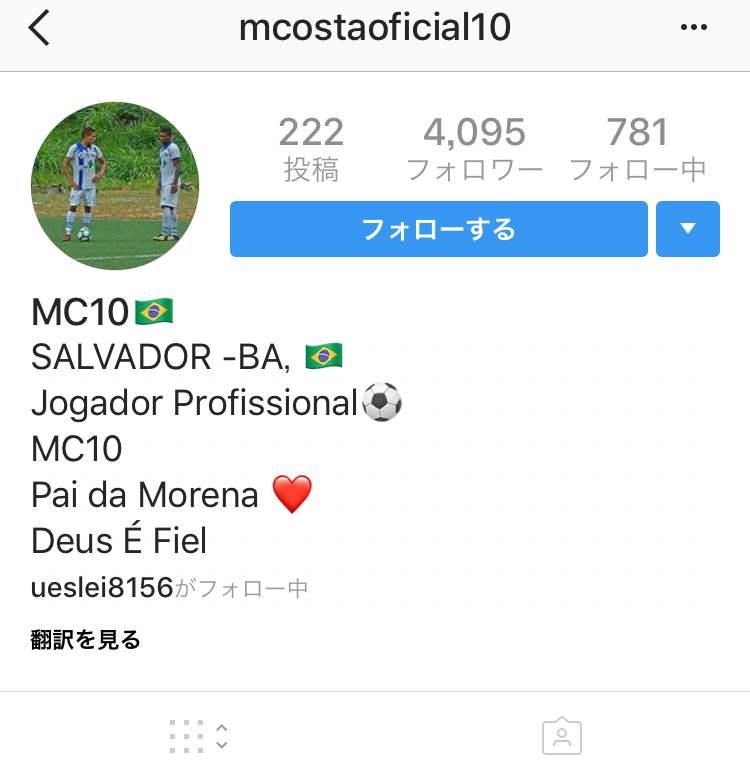Open the 781 following list

(x=637, y=148)
